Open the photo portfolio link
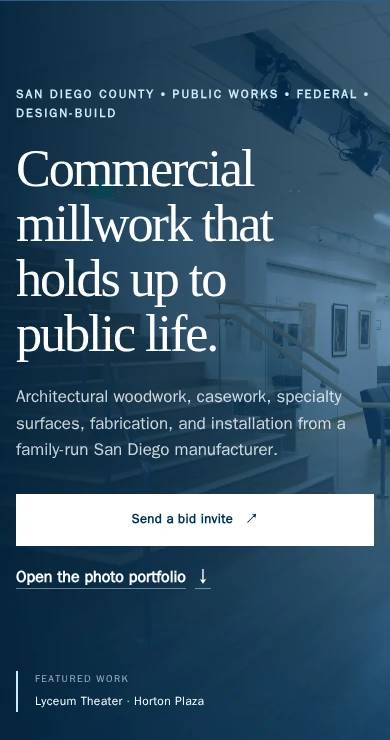The width and height of the screenshot is (390, 740). (113, 577)
